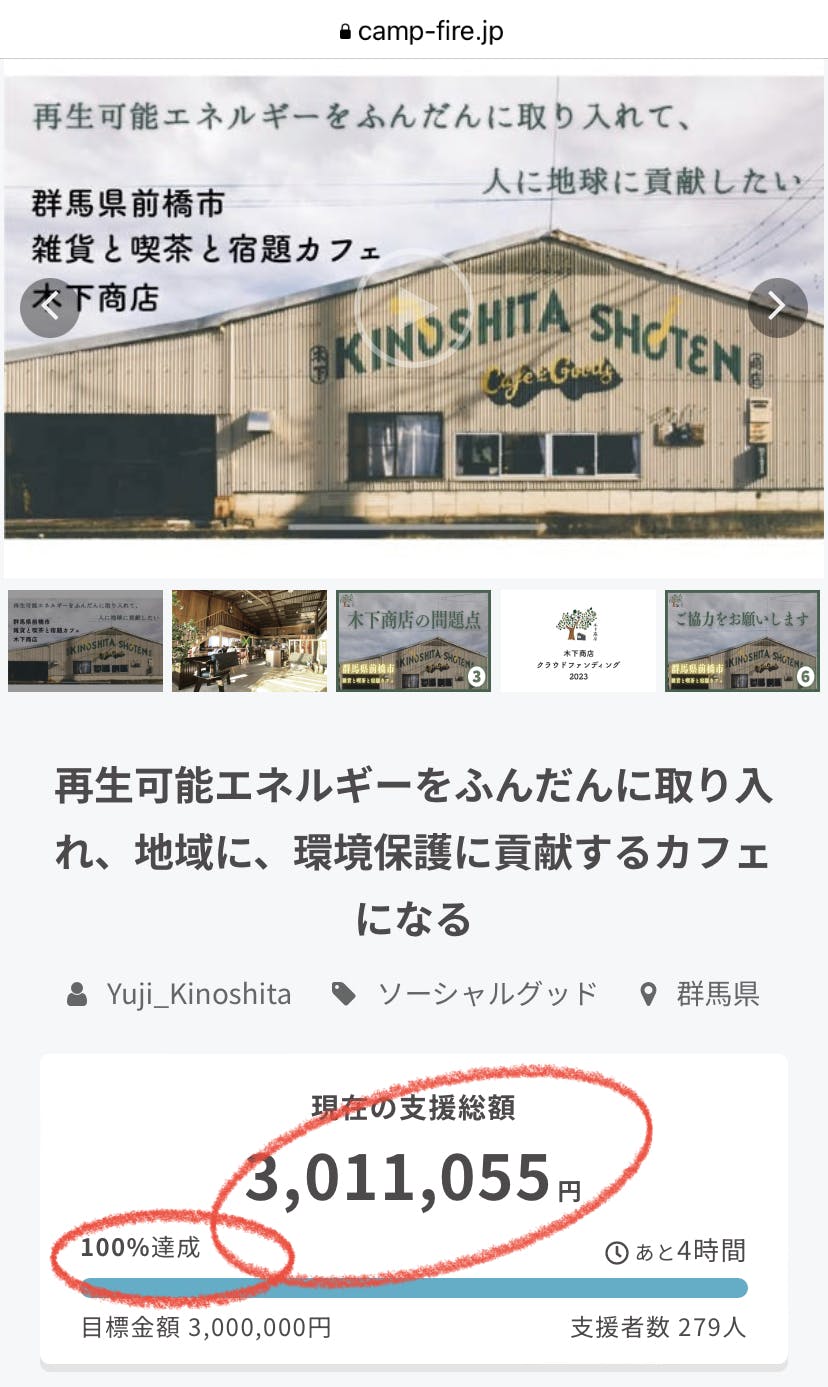This screenshot has height=1387, width=828.
Task: See projects located in 群馬県
Action: (717, 994)
